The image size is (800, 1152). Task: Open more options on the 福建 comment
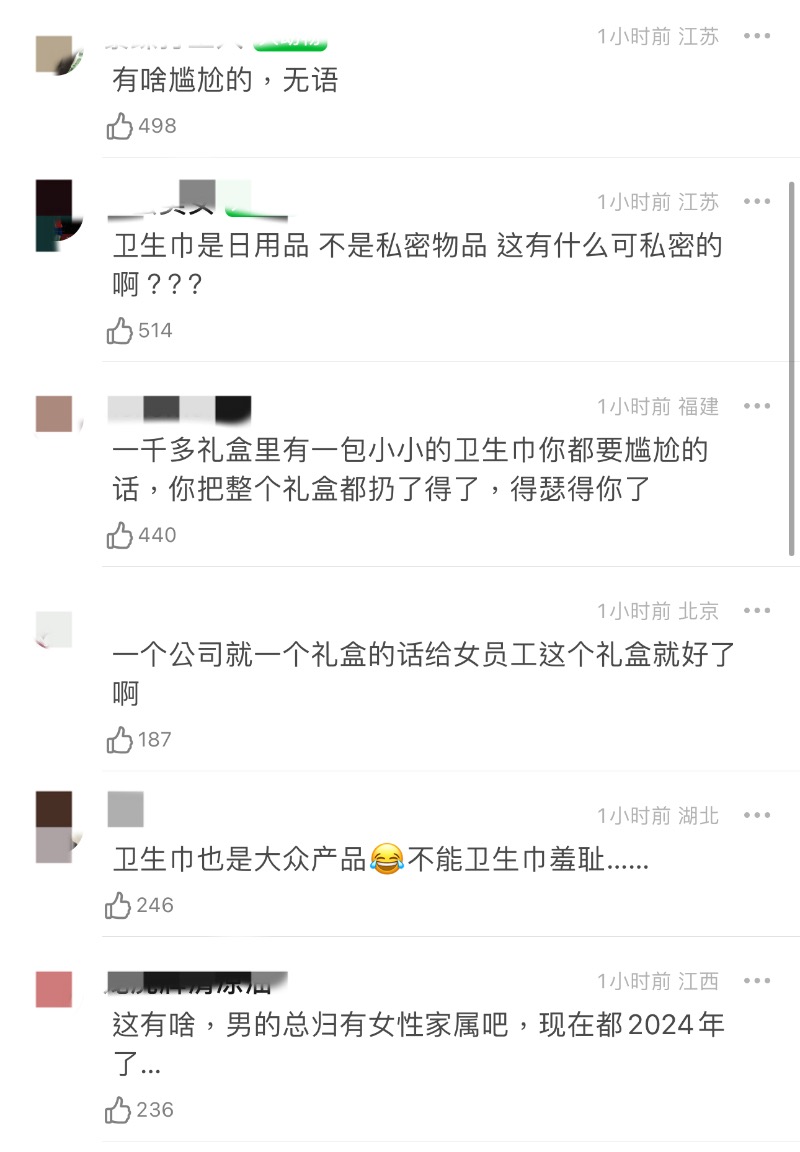[x=757, y=406]
